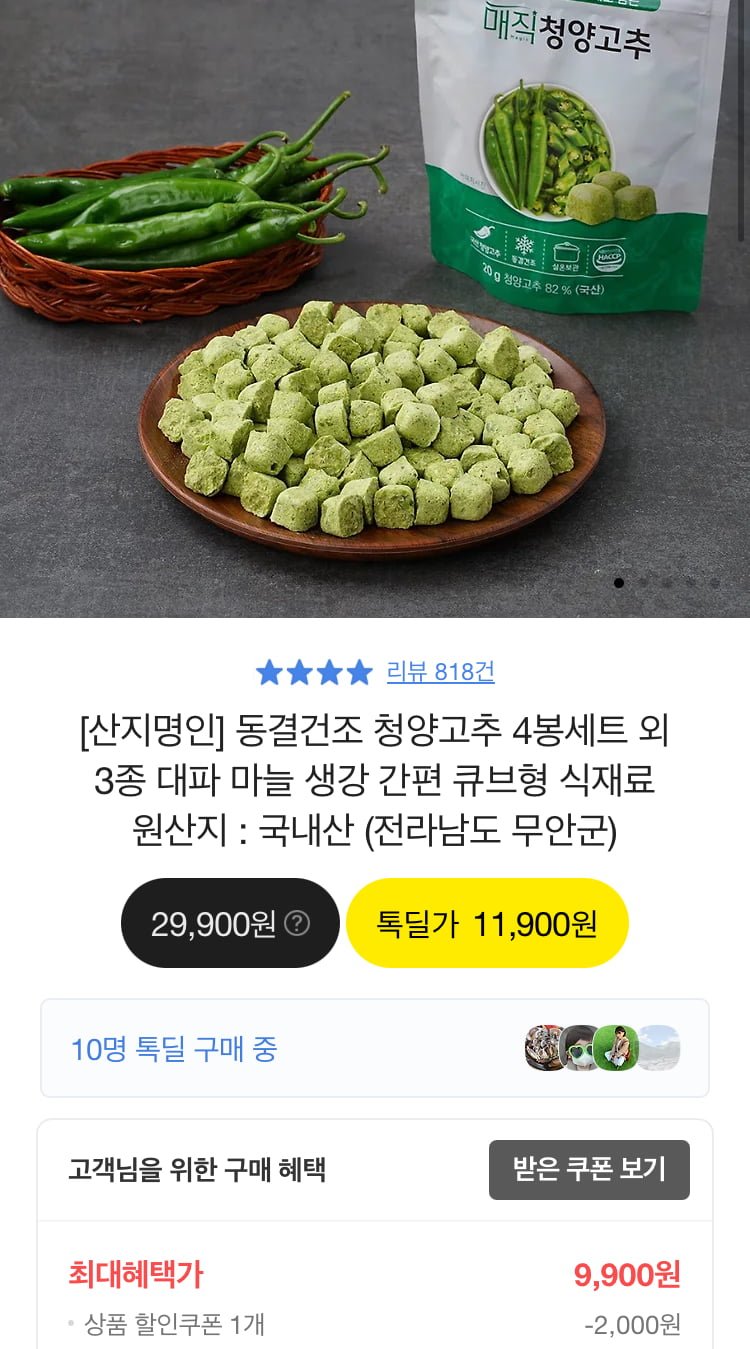The height and width of the screenshot is (1349, 750).
Task: View the 받은 쿠폰 보기 coupons
Action: coord(589,1169)
